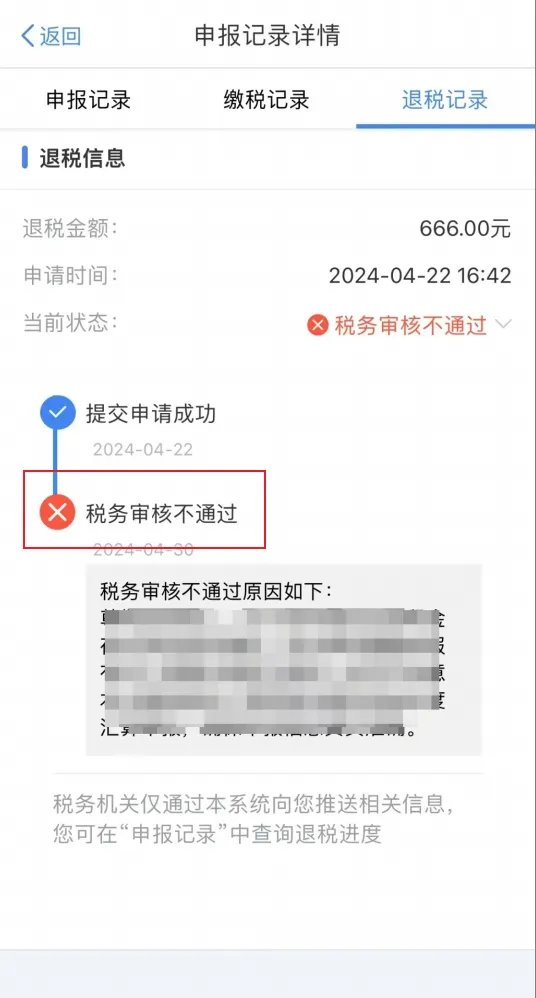536x998 pixels.
Task: Switch to the 缴税记录 tab
Action: [x=267, y=100]
